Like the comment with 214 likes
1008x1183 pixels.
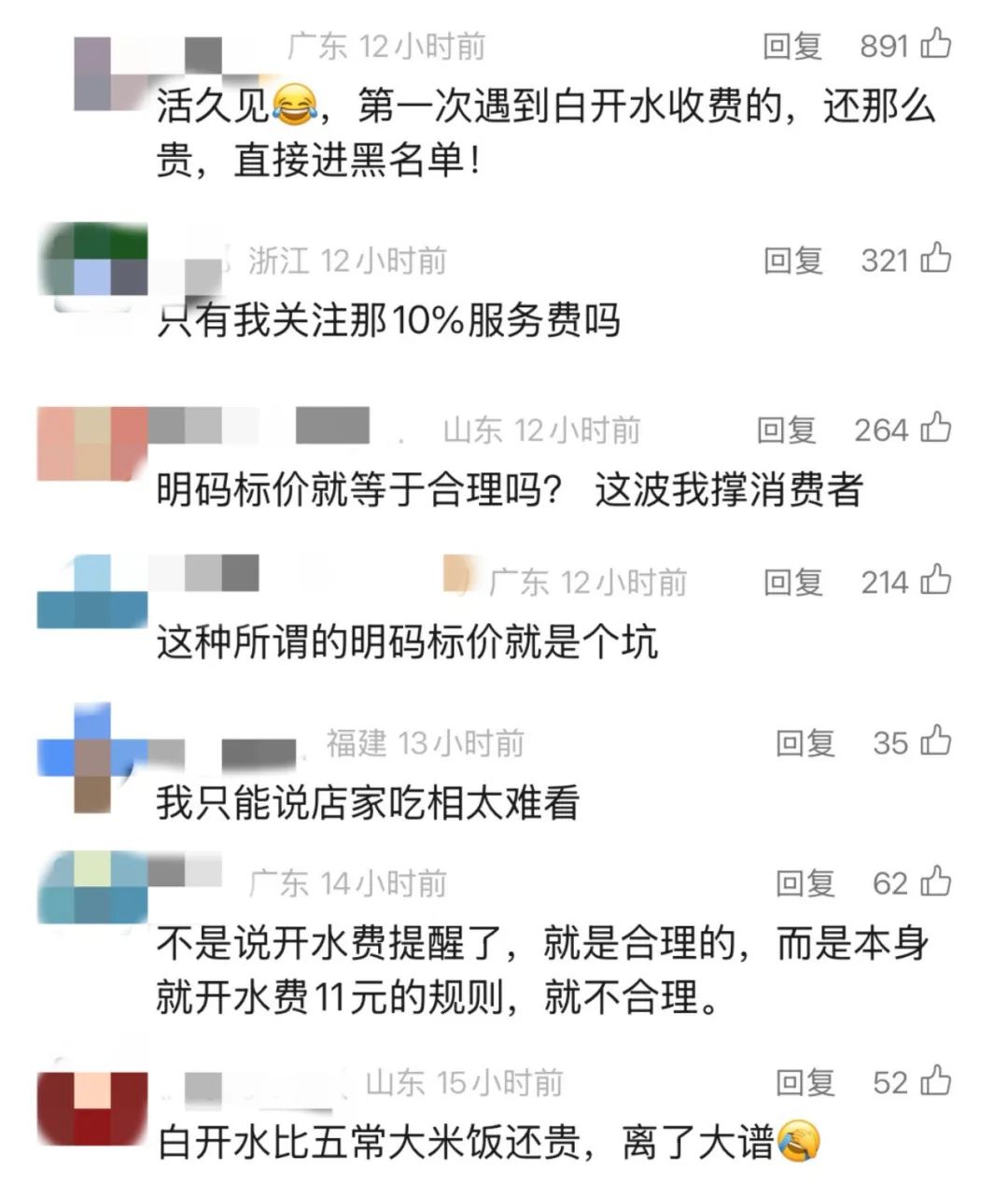[x=936, y=580]
